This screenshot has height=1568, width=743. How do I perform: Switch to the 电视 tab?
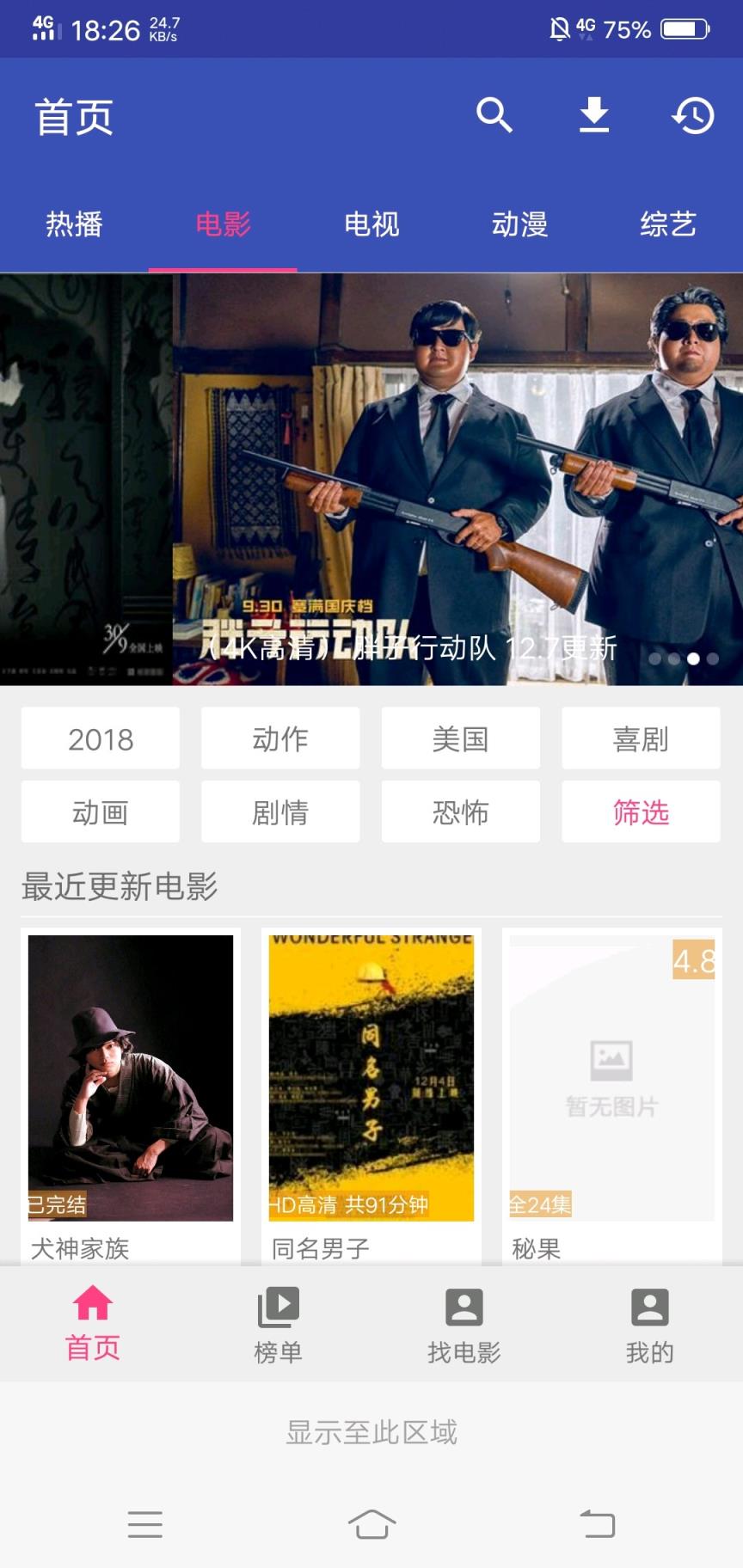[x=371, y=224]
